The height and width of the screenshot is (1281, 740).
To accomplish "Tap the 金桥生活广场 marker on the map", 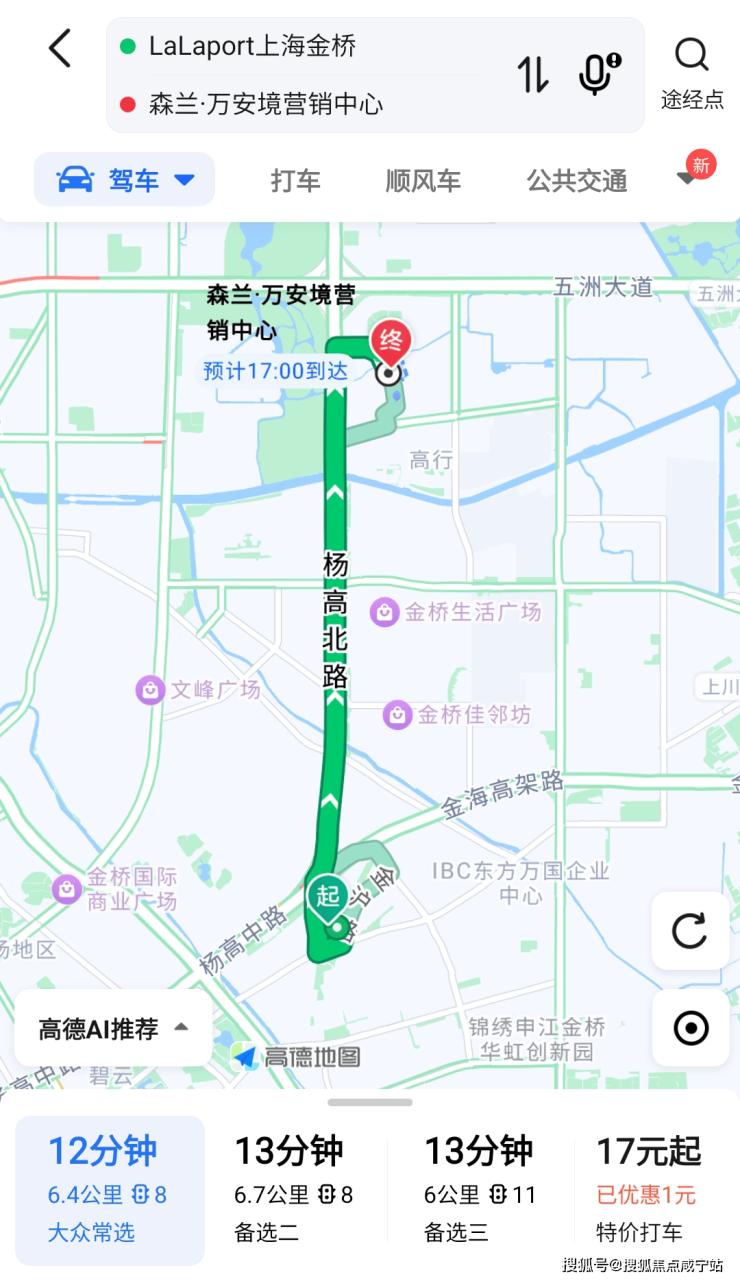I will pyautogui.click(x=384, y=612).
